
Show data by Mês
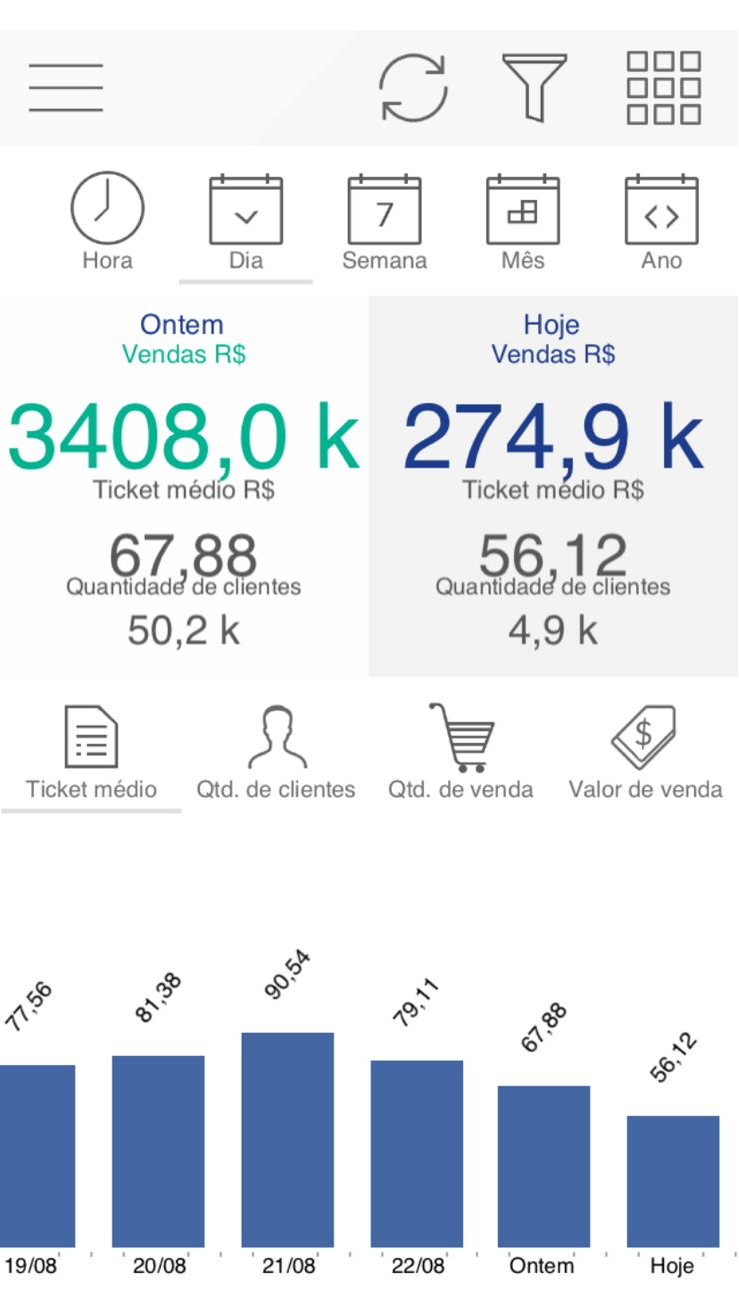pyautogui.click(x=523, y=222)
